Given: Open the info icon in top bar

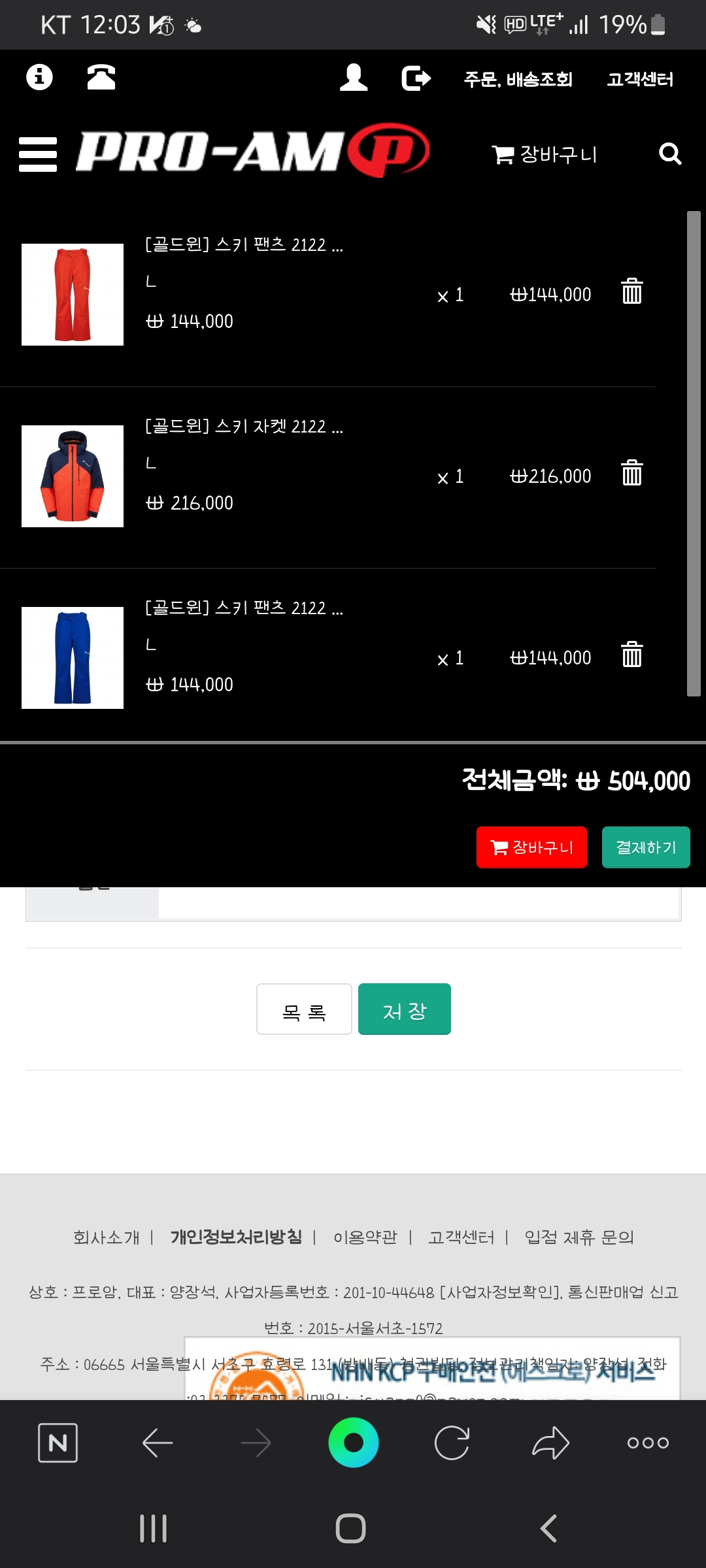Looking at the screenshot, I should click(x=39, y=77).
